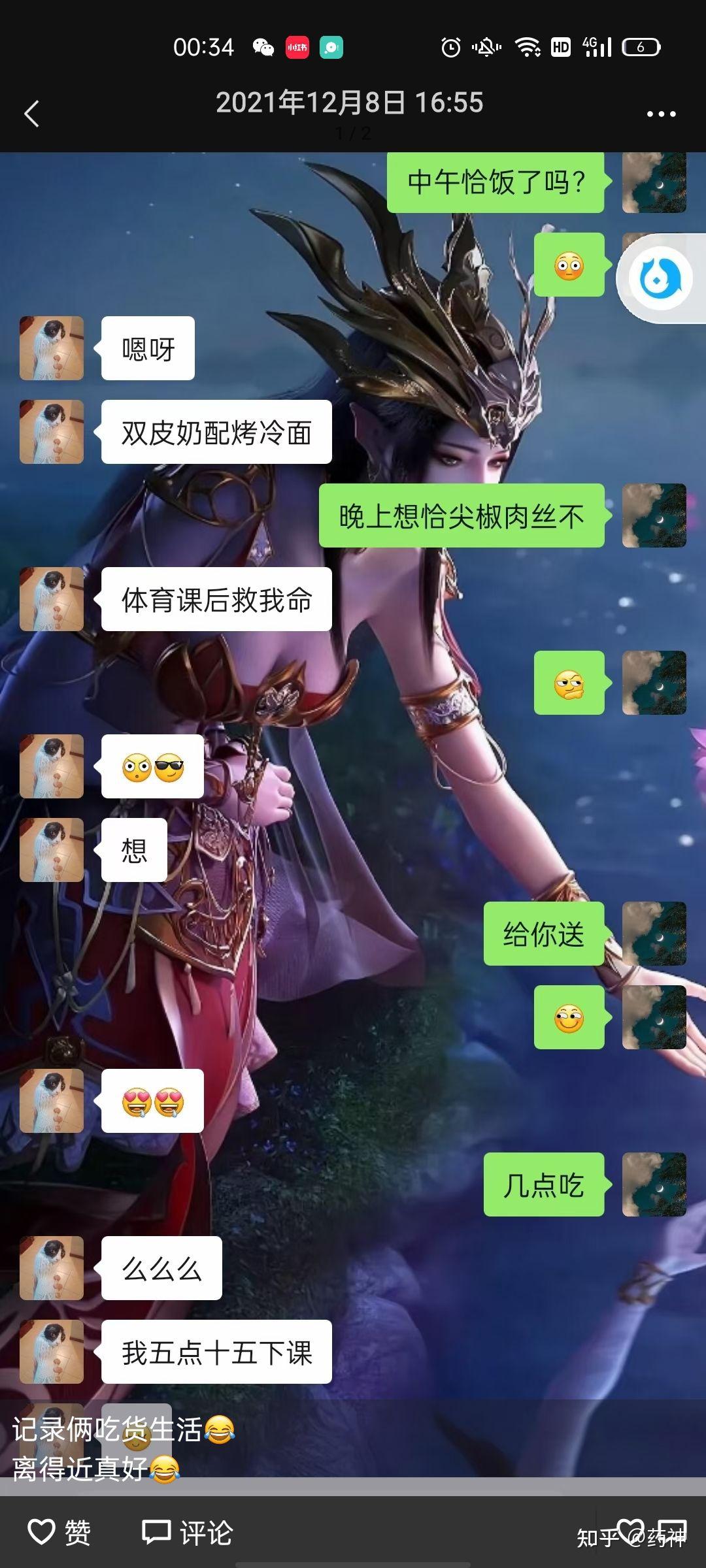706x1568 pixels.
Task: Like this photo with 赞
Action: 59,1531
